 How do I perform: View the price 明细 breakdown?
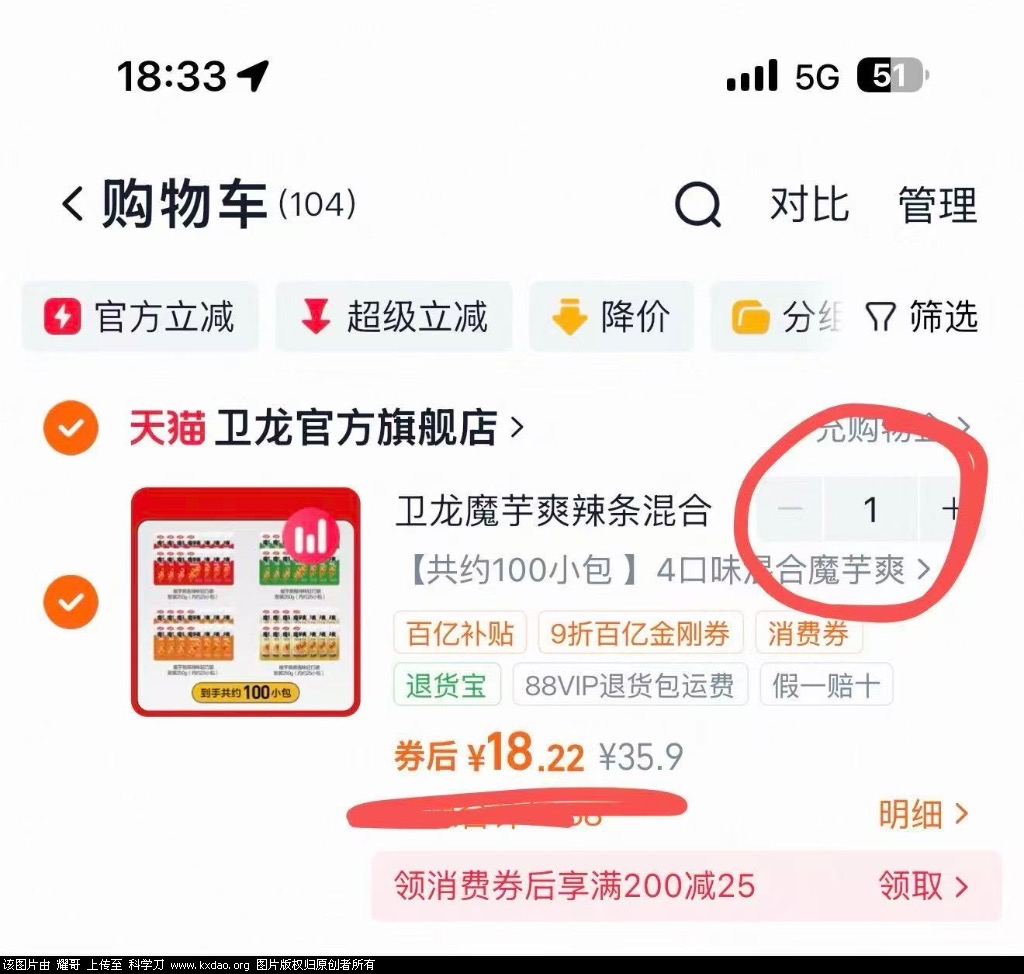[x=923, y=814]
